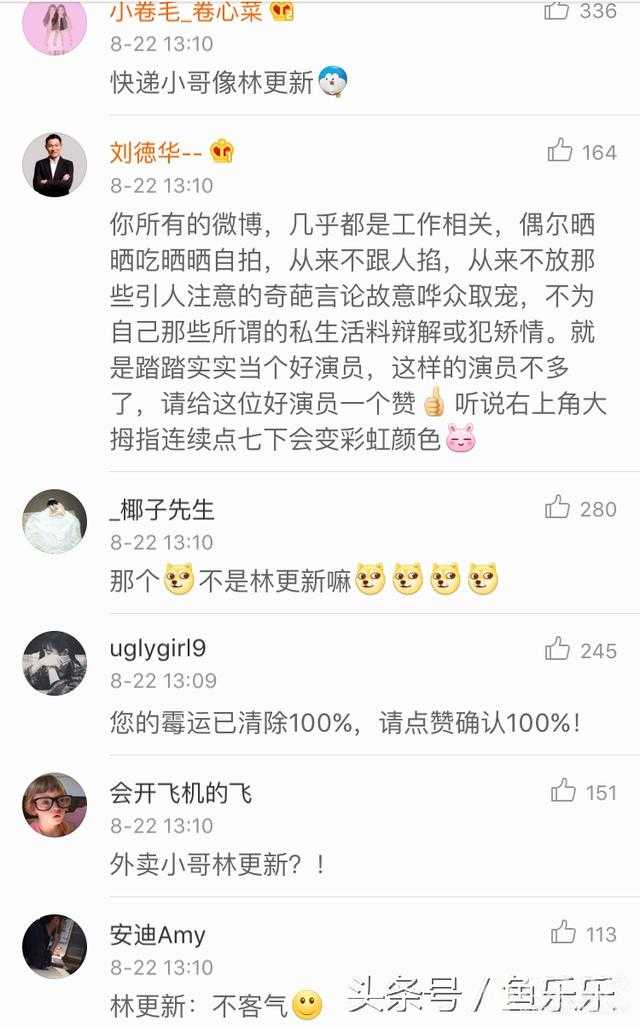Open the avatar of 会开飞机的飞
Viewport: 640px width, 1027px height.
click(54, 805)
